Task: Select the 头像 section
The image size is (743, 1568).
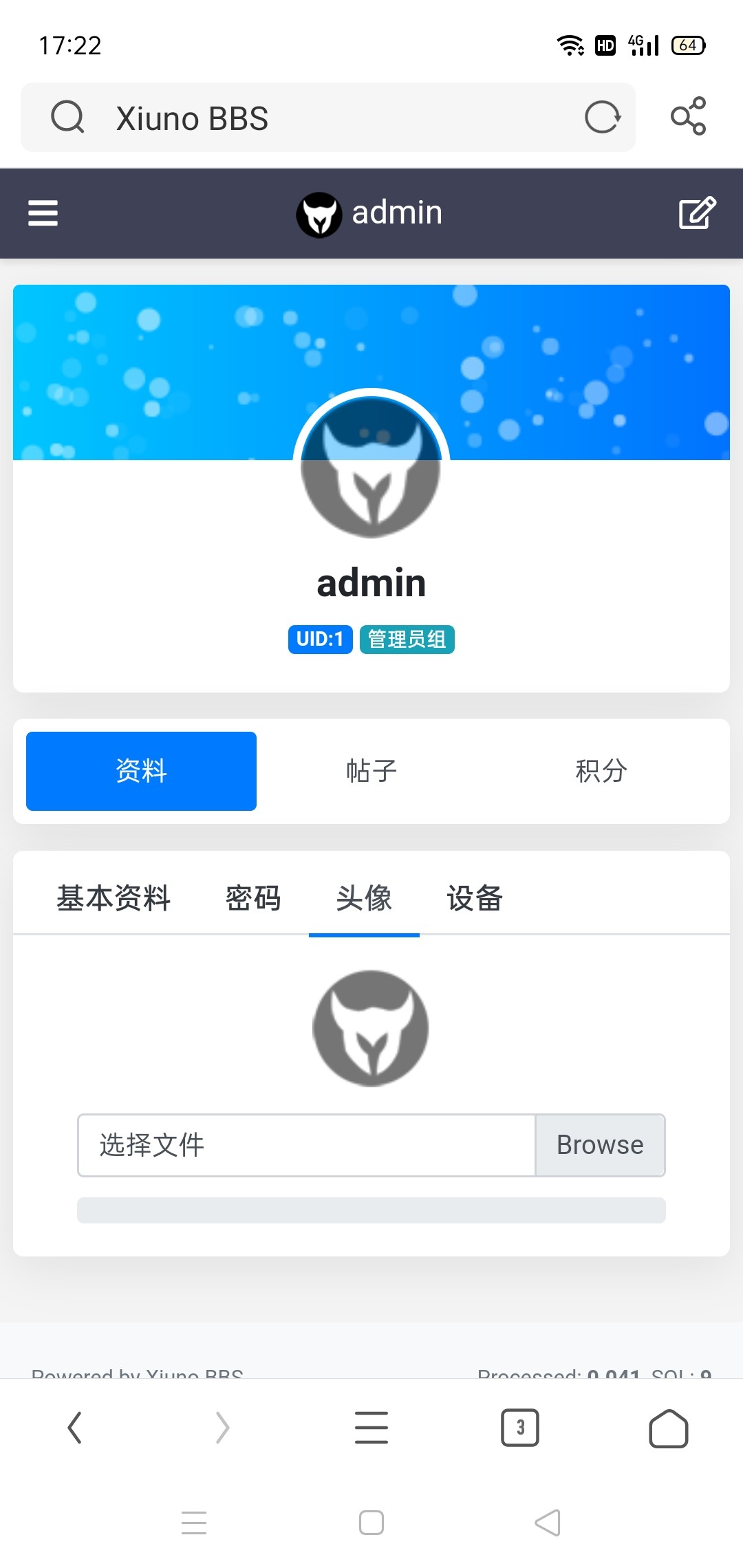Action: 364,898
